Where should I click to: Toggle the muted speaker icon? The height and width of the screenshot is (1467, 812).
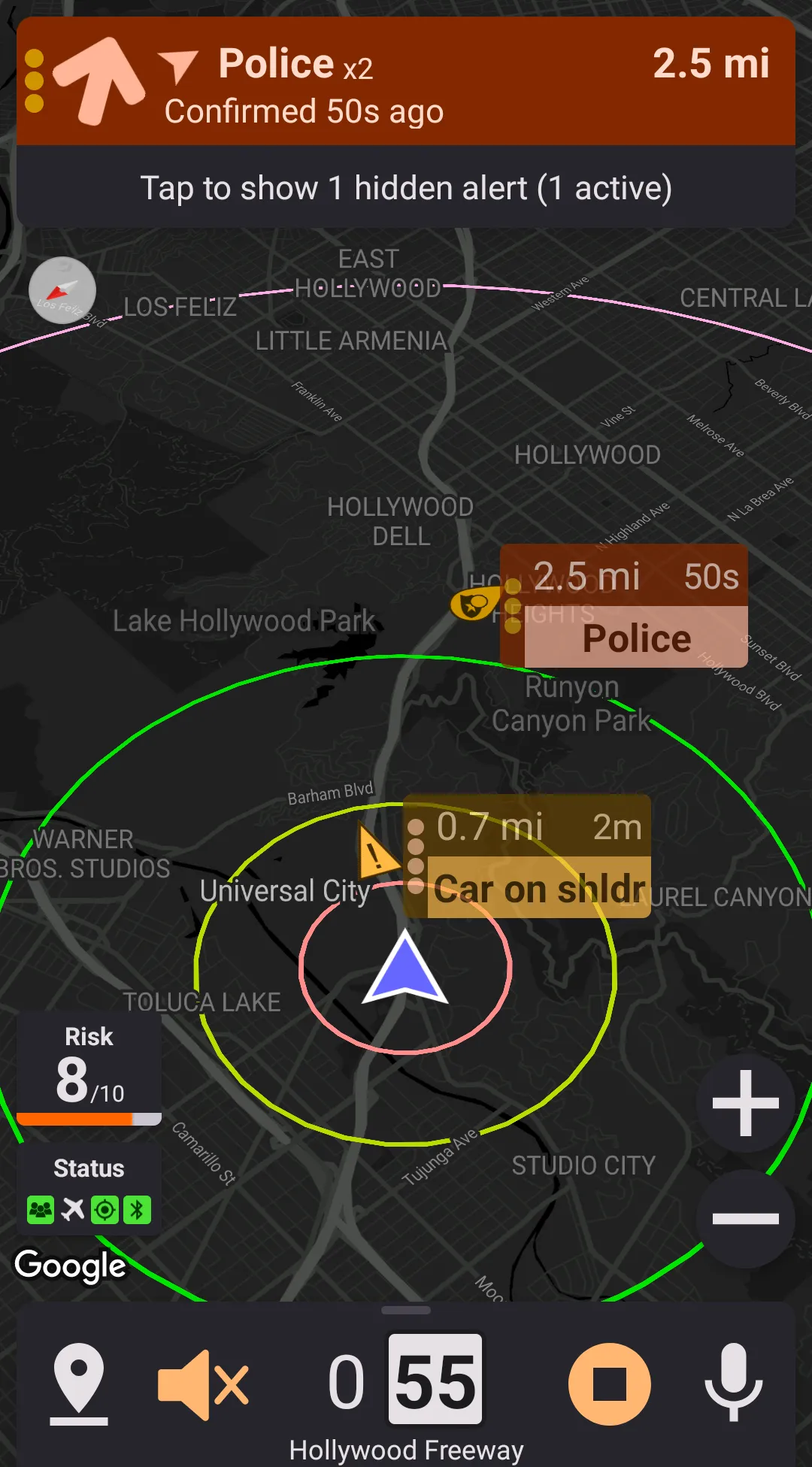(203, 1384)
